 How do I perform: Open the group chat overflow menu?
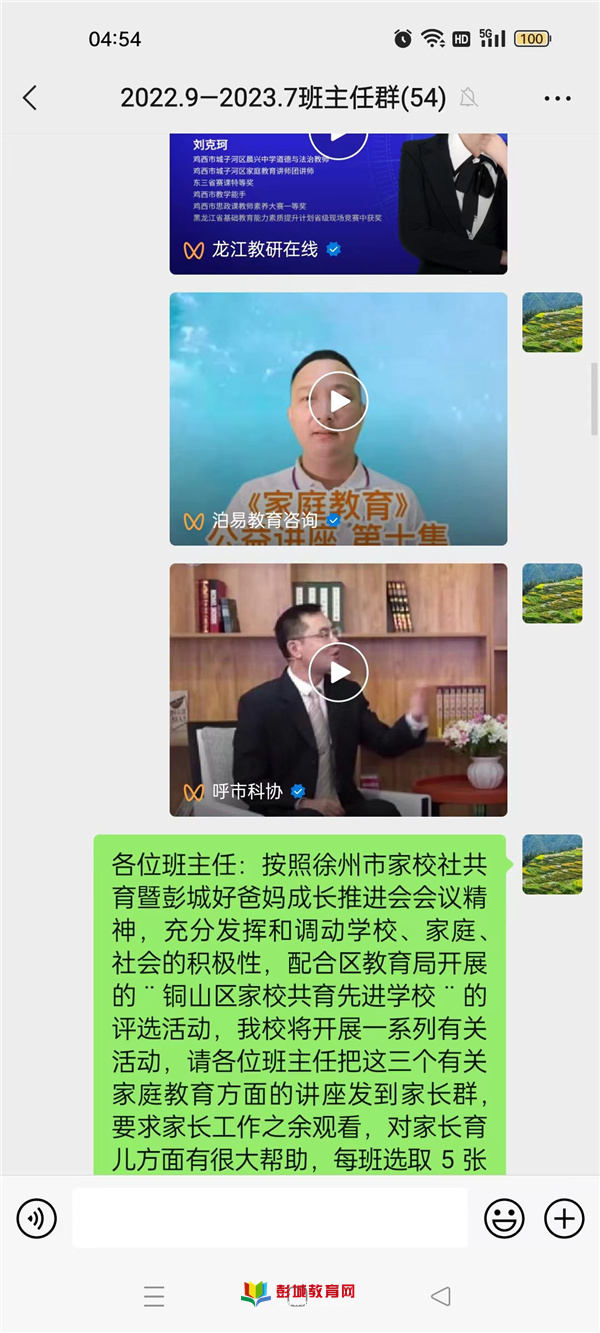[x=557, y=98]
